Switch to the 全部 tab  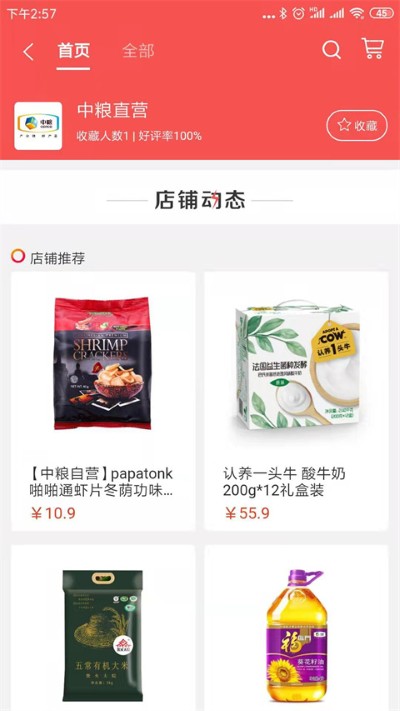tap(138, 51)
